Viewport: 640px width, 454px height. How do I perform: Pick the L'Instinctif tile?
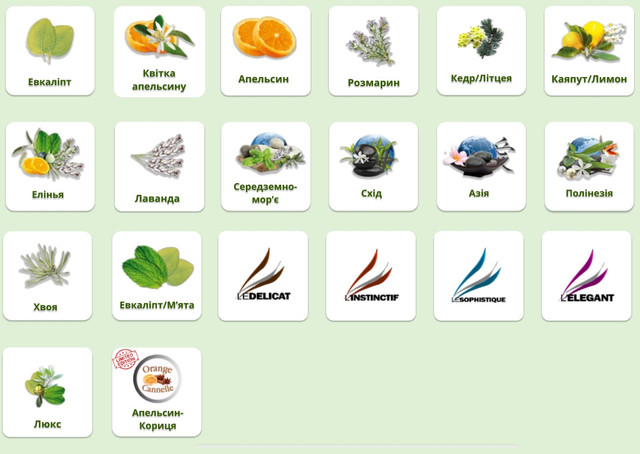point(371,276)
